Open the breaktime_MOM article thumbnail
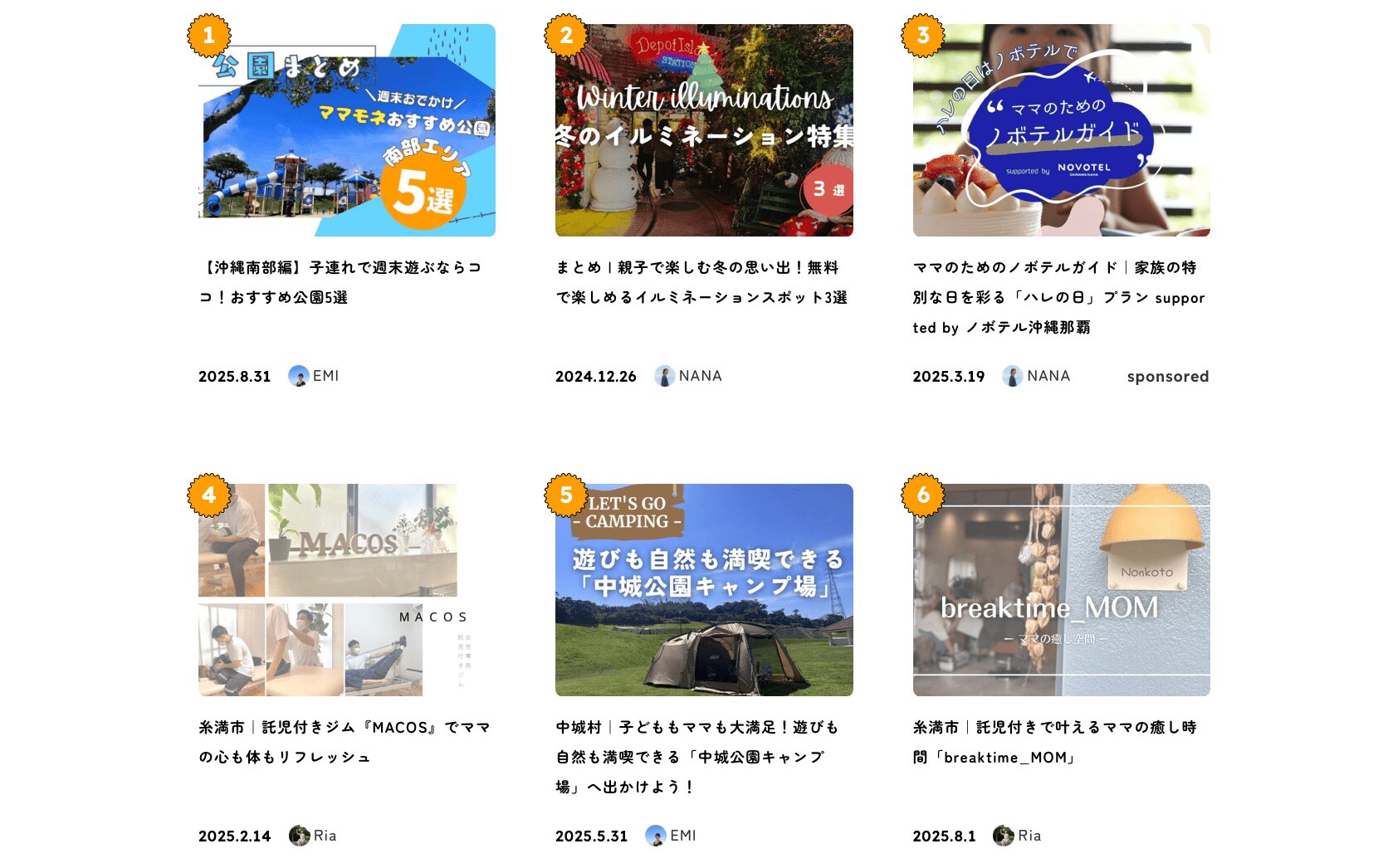The width and height of the screenshot is (1378, 868). (1061, 590)
